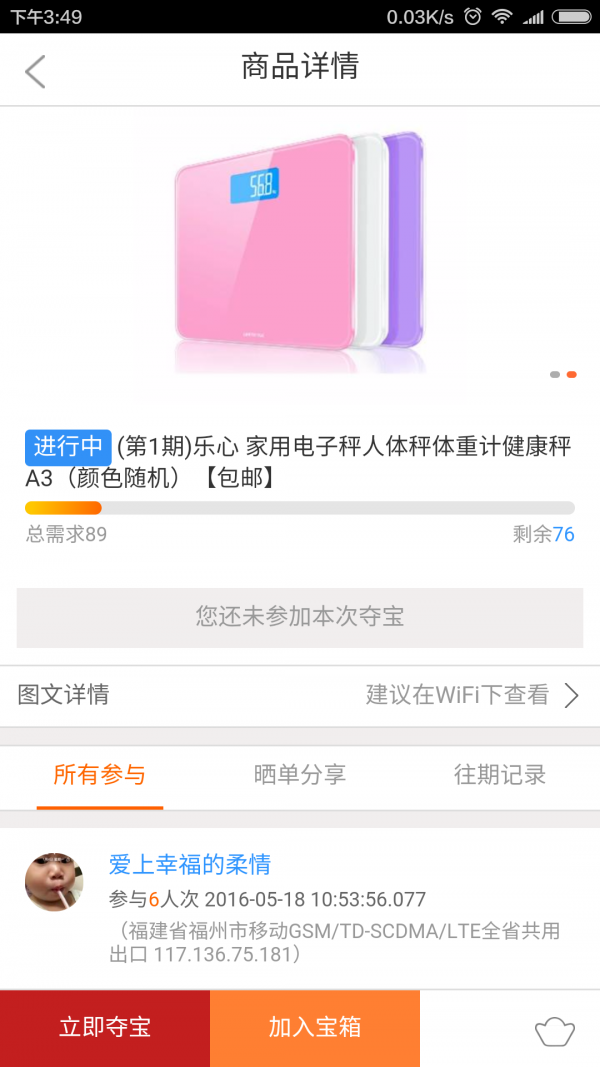Open participant 爱上幸福的柔情 profile

coord(189,864)
